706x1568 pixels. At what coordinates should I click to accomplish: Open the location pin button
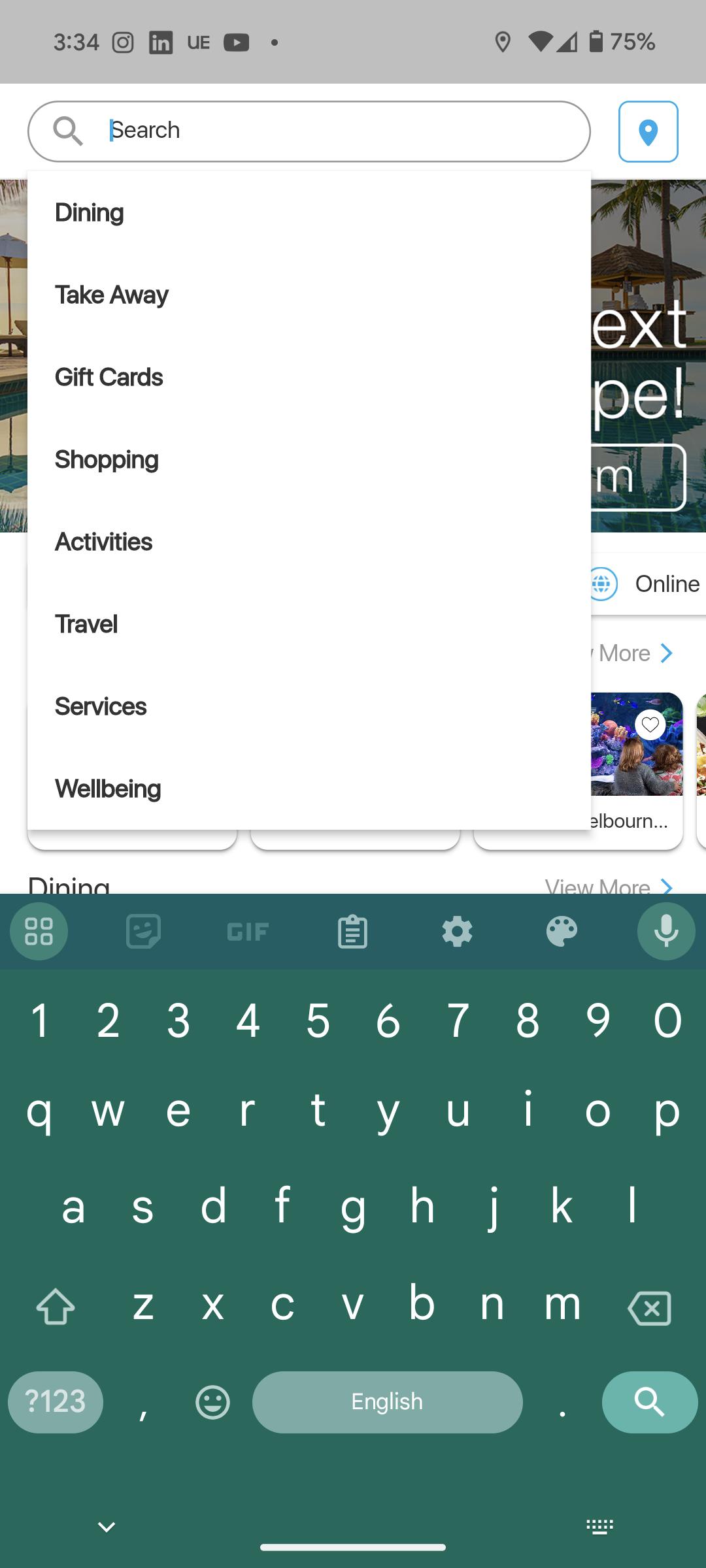tap(648, 132)
